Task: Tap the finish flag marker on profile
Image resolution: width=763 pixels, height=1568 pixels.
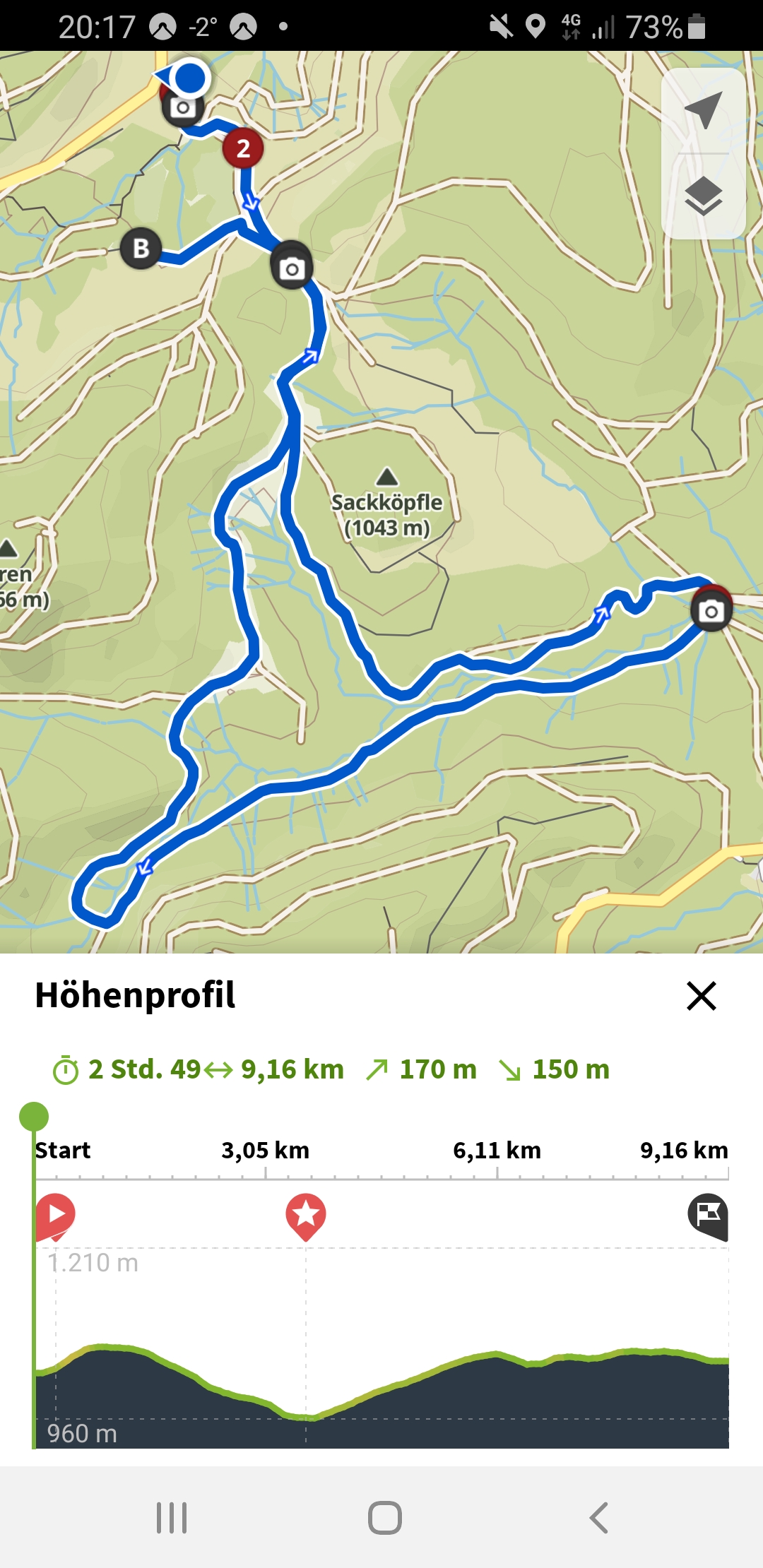Action: tap(708, 1216)
